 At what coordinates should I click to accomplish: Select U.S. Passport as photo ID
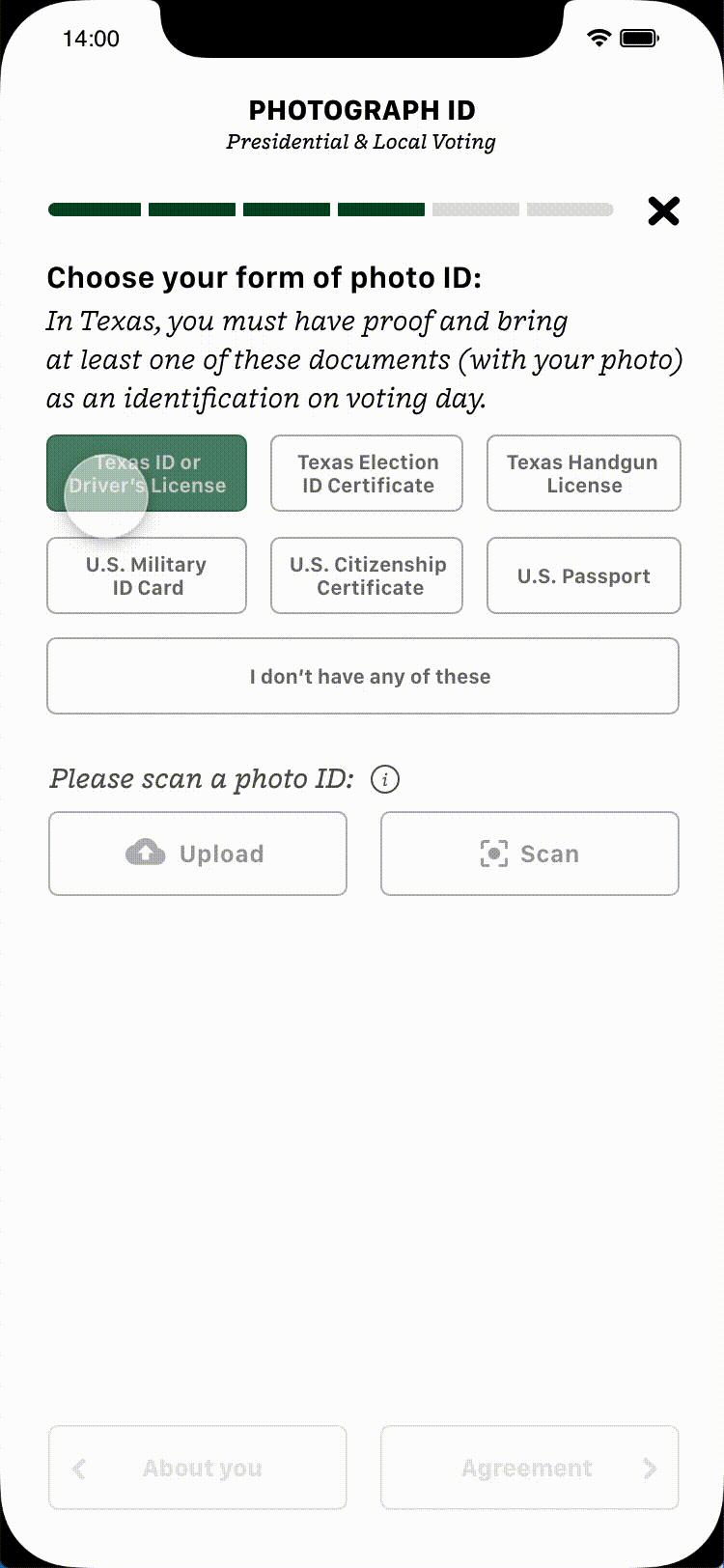point(584,575)
